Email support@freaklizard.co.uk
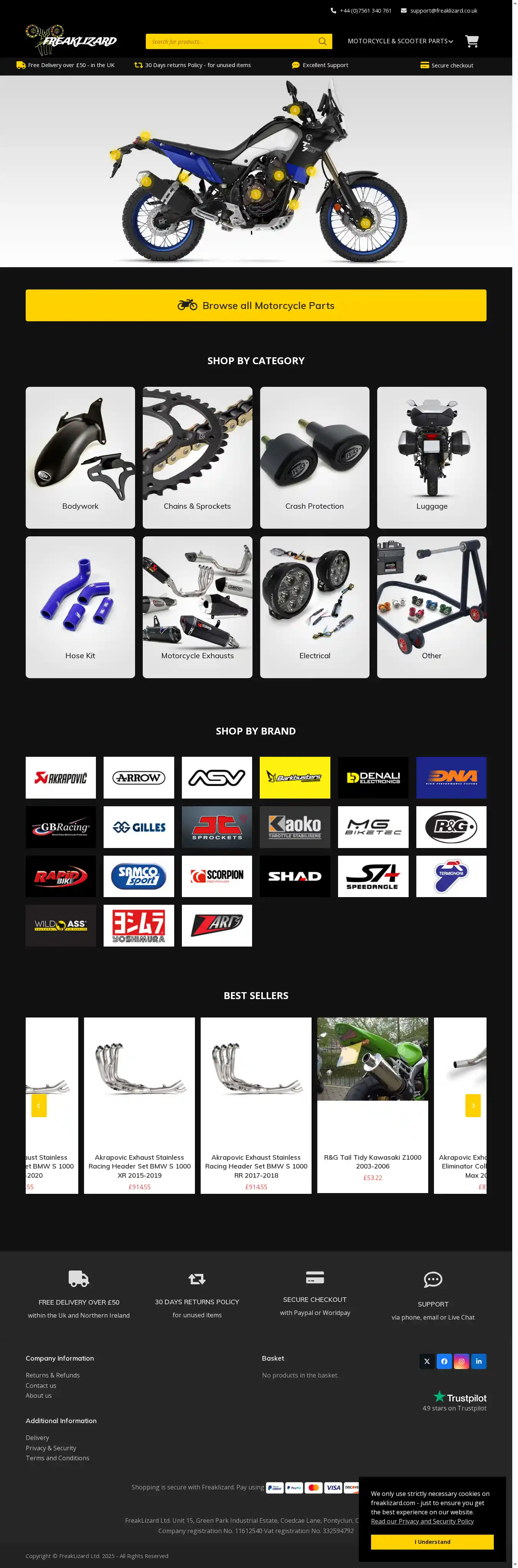518x1568 pixels. 443,10
